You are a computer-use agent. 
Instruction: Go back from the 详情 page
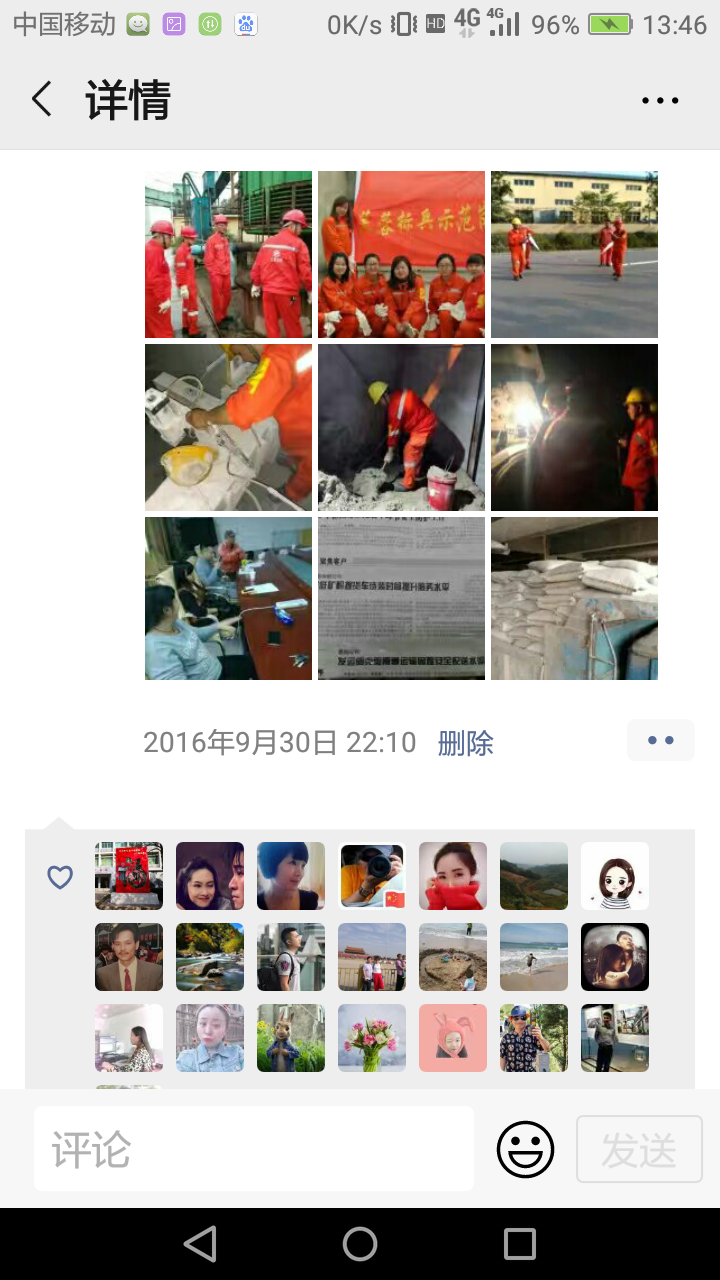pyautogui.click(x=42, y=100)
